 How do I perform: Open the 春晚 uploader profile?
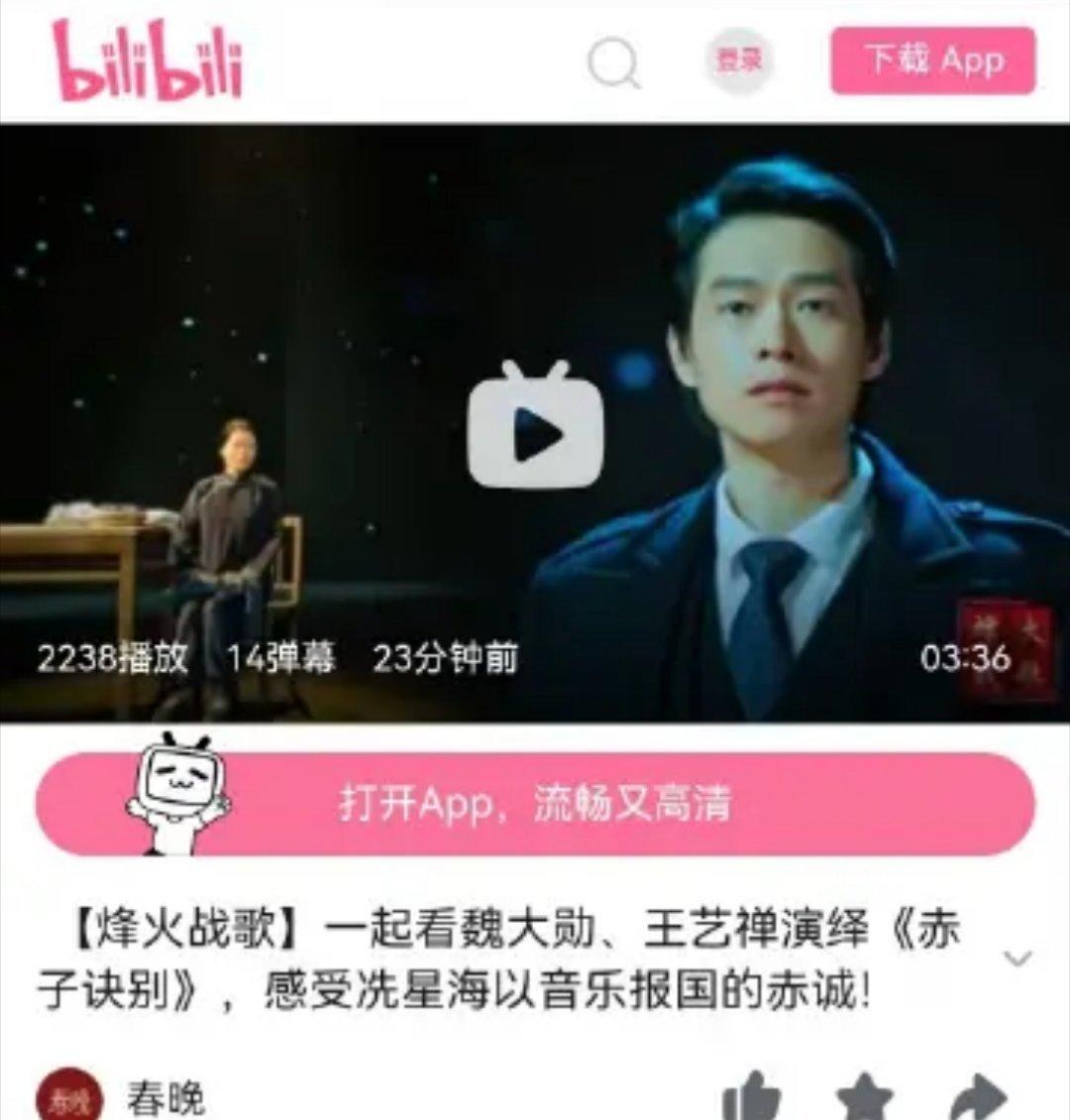point(163,1098)
